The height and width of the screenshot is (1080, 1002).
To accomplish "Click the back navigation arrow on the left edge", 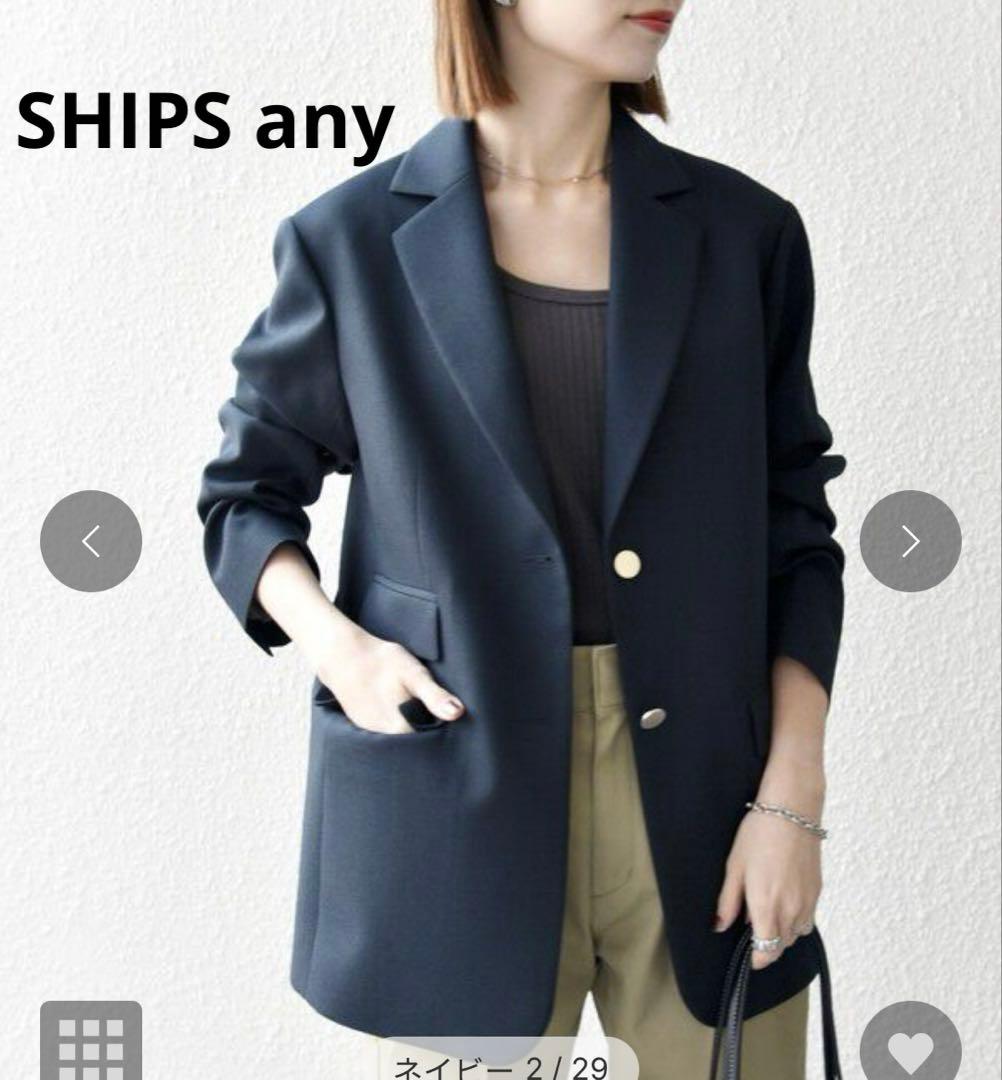I will [x=91, y=540].
